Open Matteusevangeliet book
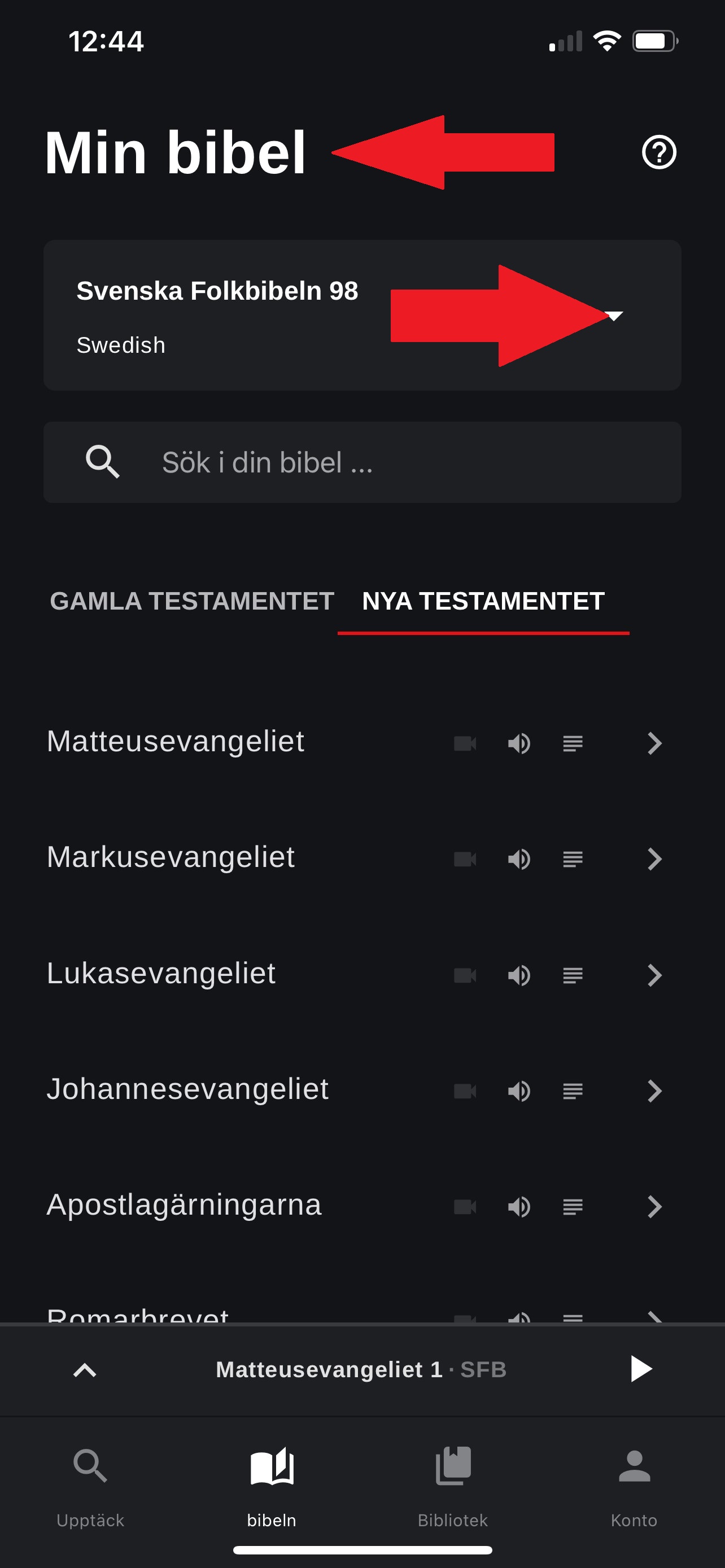The image size is (725, 1568). tap(176, 742)
